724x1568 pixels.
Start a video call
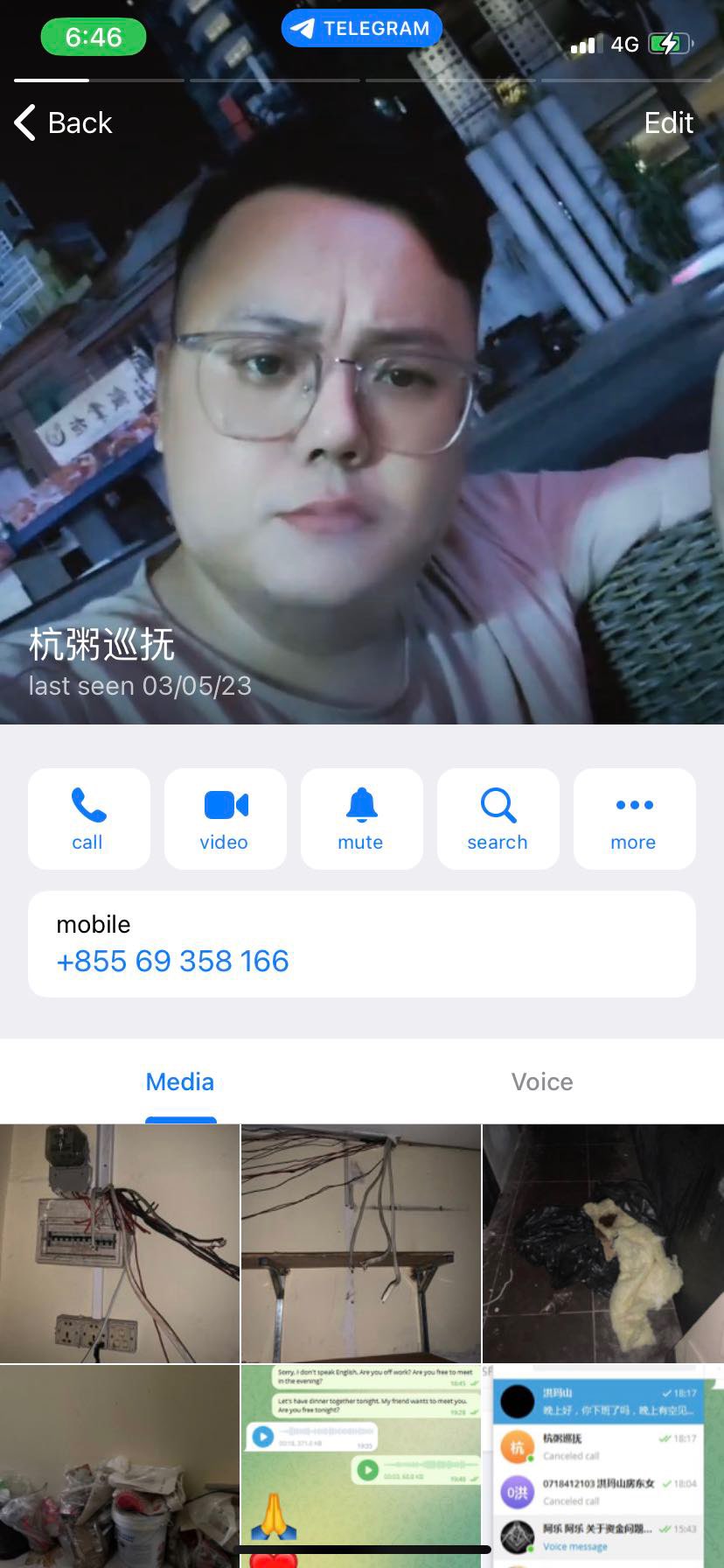(x=225, y=819)
